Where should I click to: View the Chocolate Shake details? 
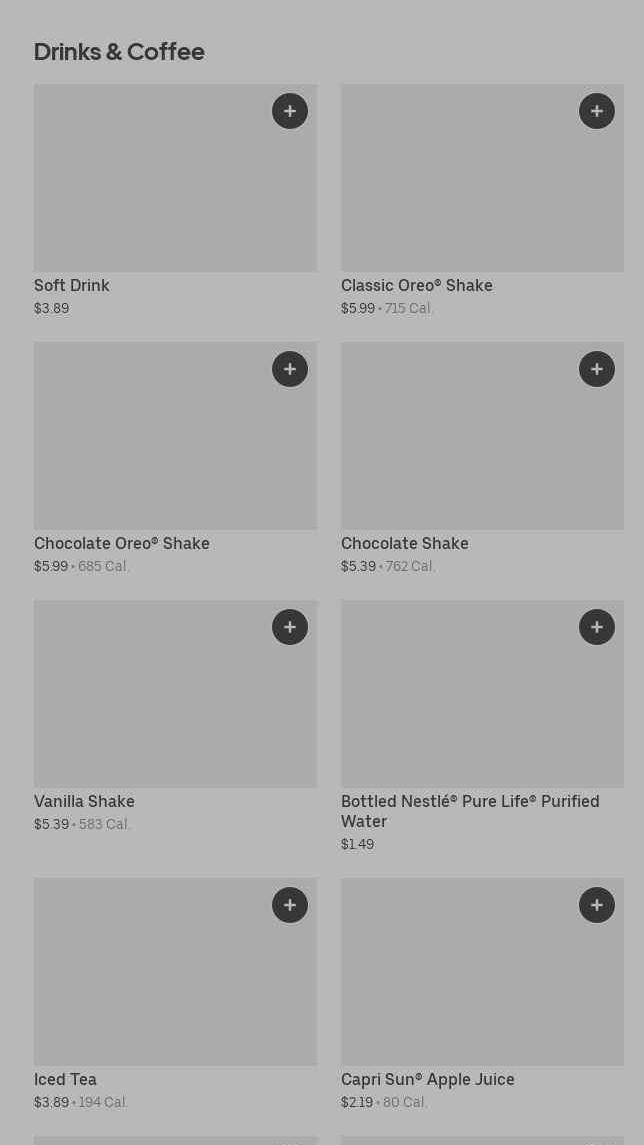click(x=482, y=459)
